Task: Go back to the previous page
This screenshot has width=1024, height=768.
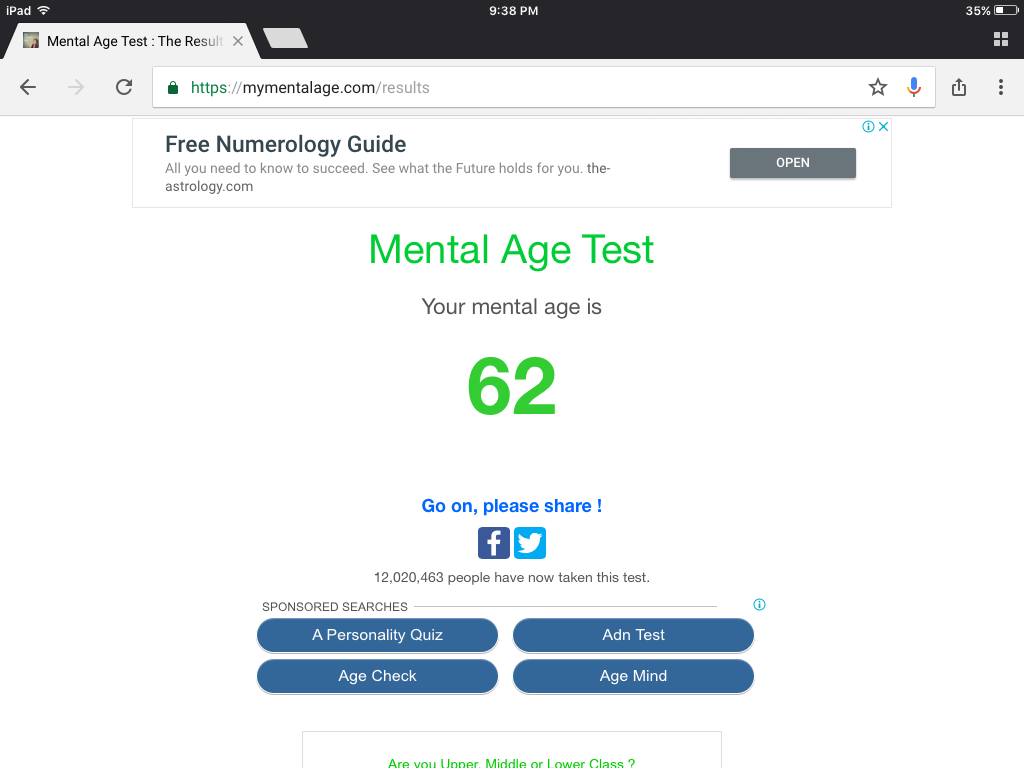Action: (28, 87)
